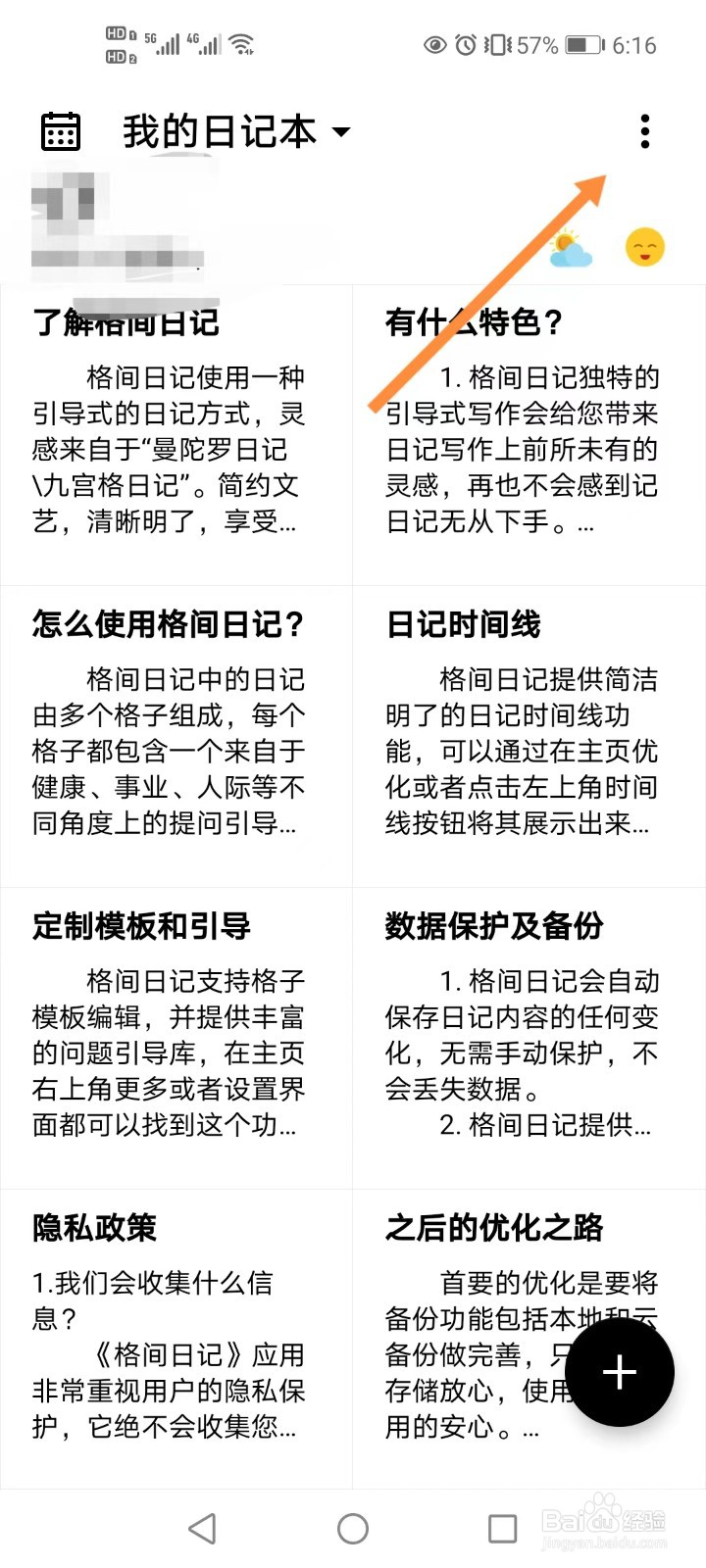Tap the 有什么特色 diary card
The image size is (706, 1568).
(529, 431)
